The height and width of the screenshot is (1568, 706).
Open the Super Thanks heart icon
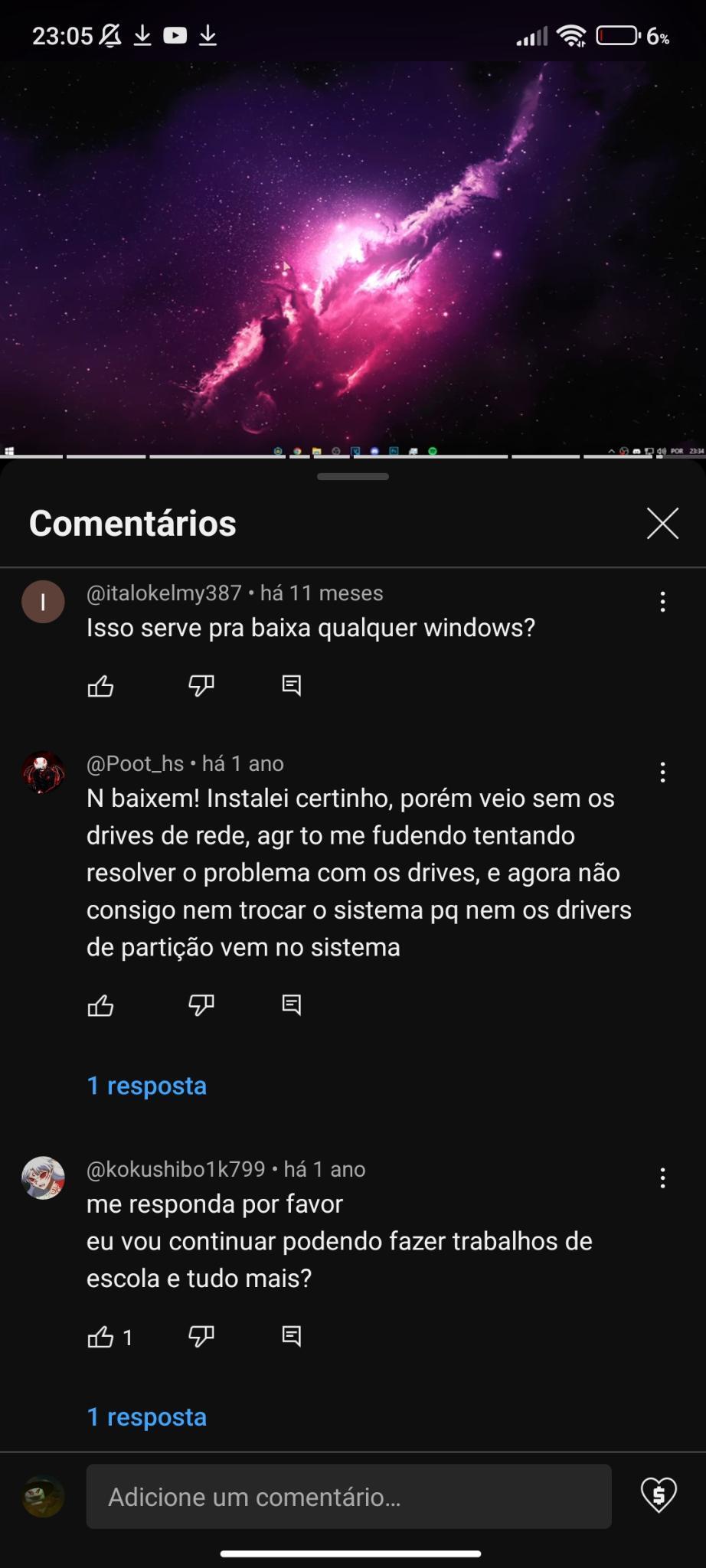point(659,1495)
